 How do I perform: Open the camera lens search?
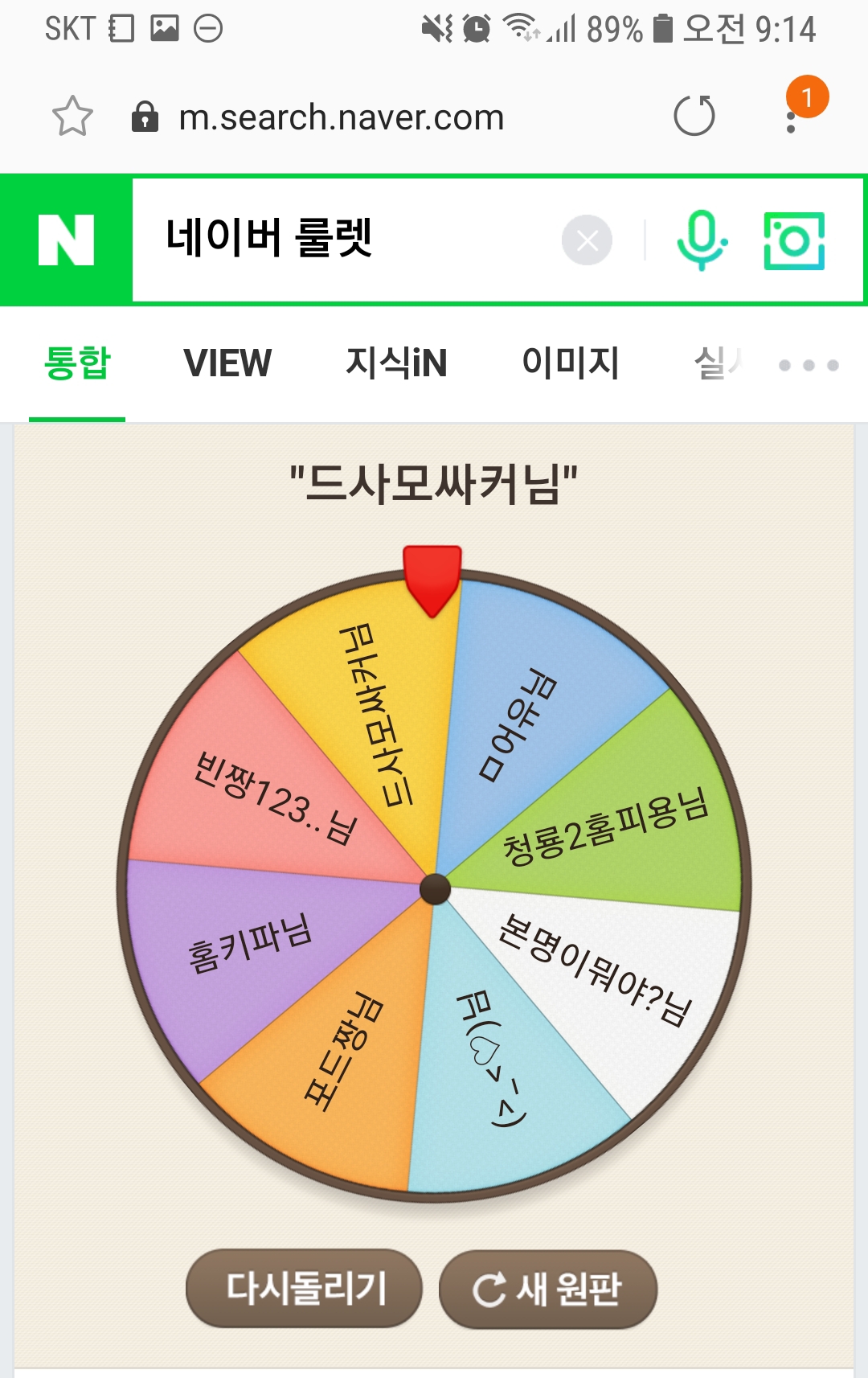794,240
